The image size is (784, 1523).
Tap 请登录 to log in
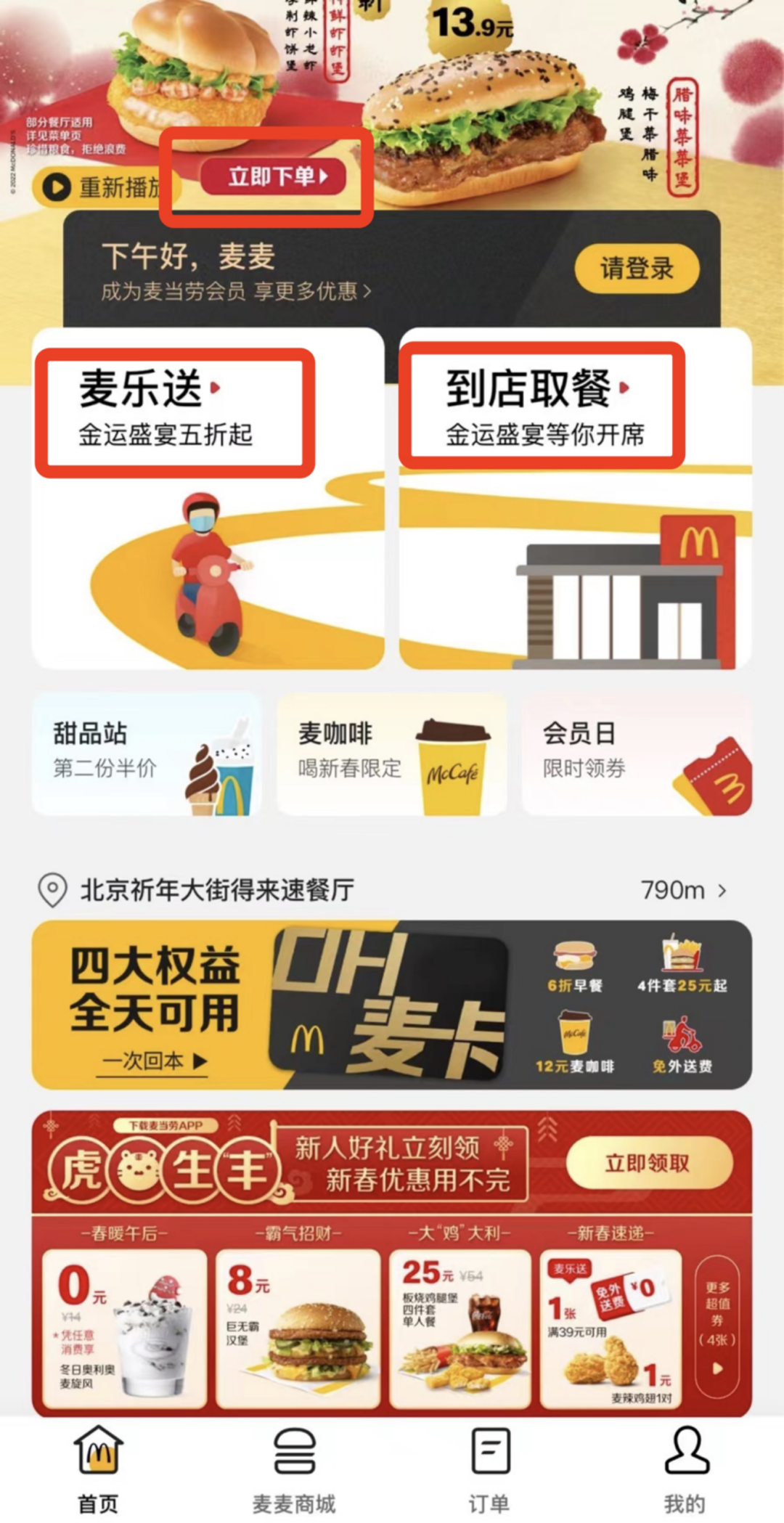pos(636,269)
